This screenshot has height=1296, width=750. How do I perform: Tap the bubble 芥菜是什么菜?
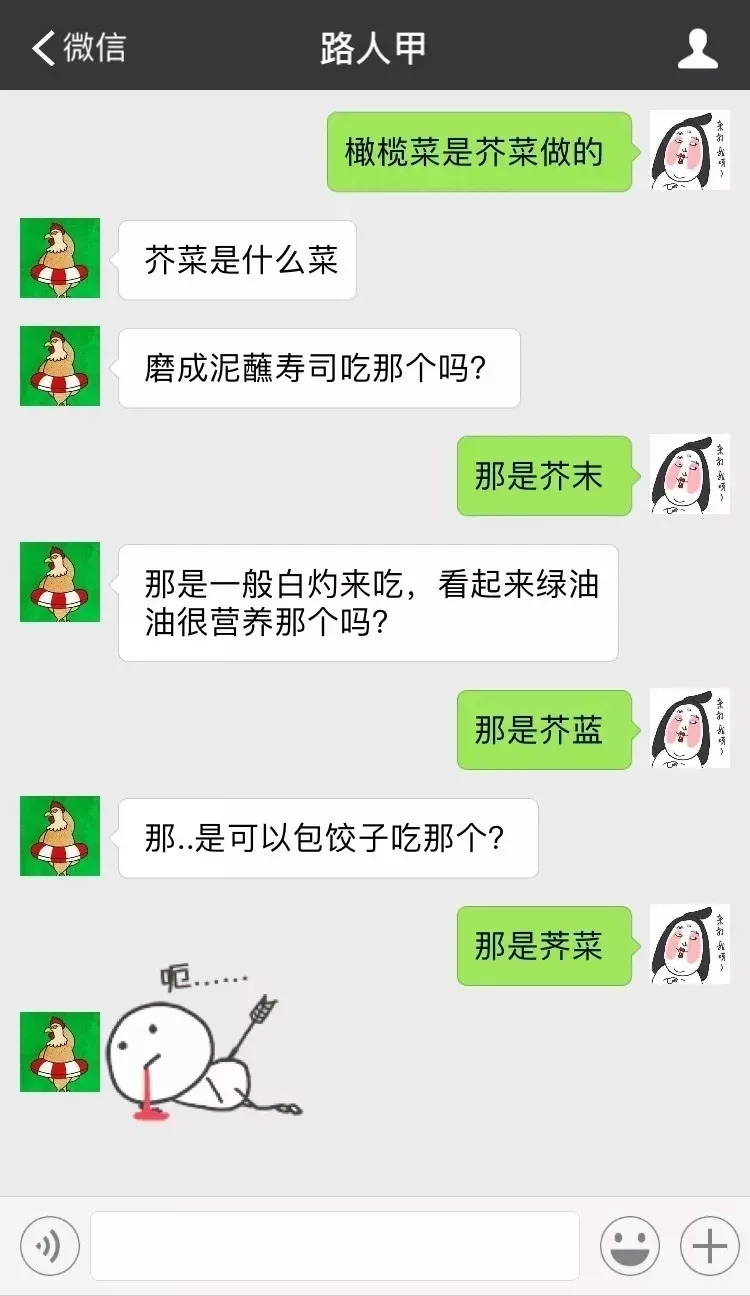click(236, 258)
